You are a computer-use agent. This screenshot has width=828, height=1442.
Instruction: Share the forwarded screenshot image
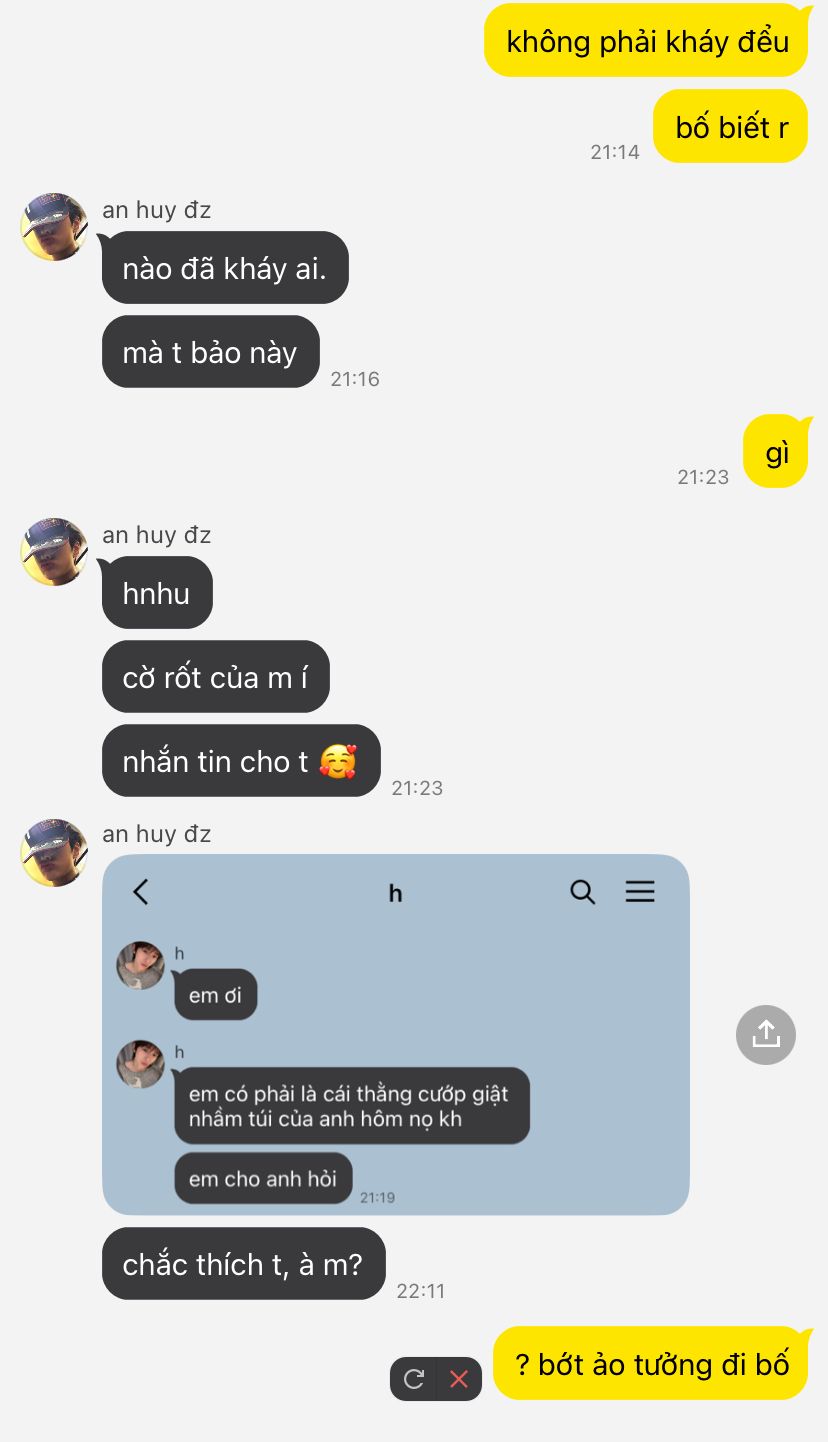click(765, 1034)
